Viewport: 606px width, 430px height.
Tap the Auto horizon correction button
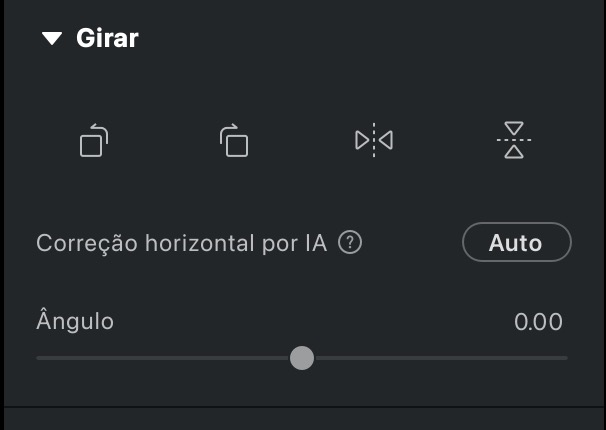pyautogui.click(x=516, y=242)
